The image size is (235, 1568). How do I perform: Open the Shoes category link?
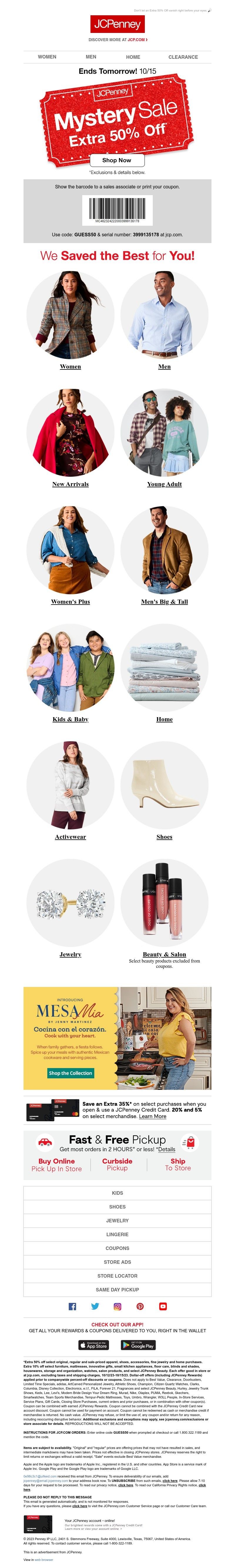[164, 836]
